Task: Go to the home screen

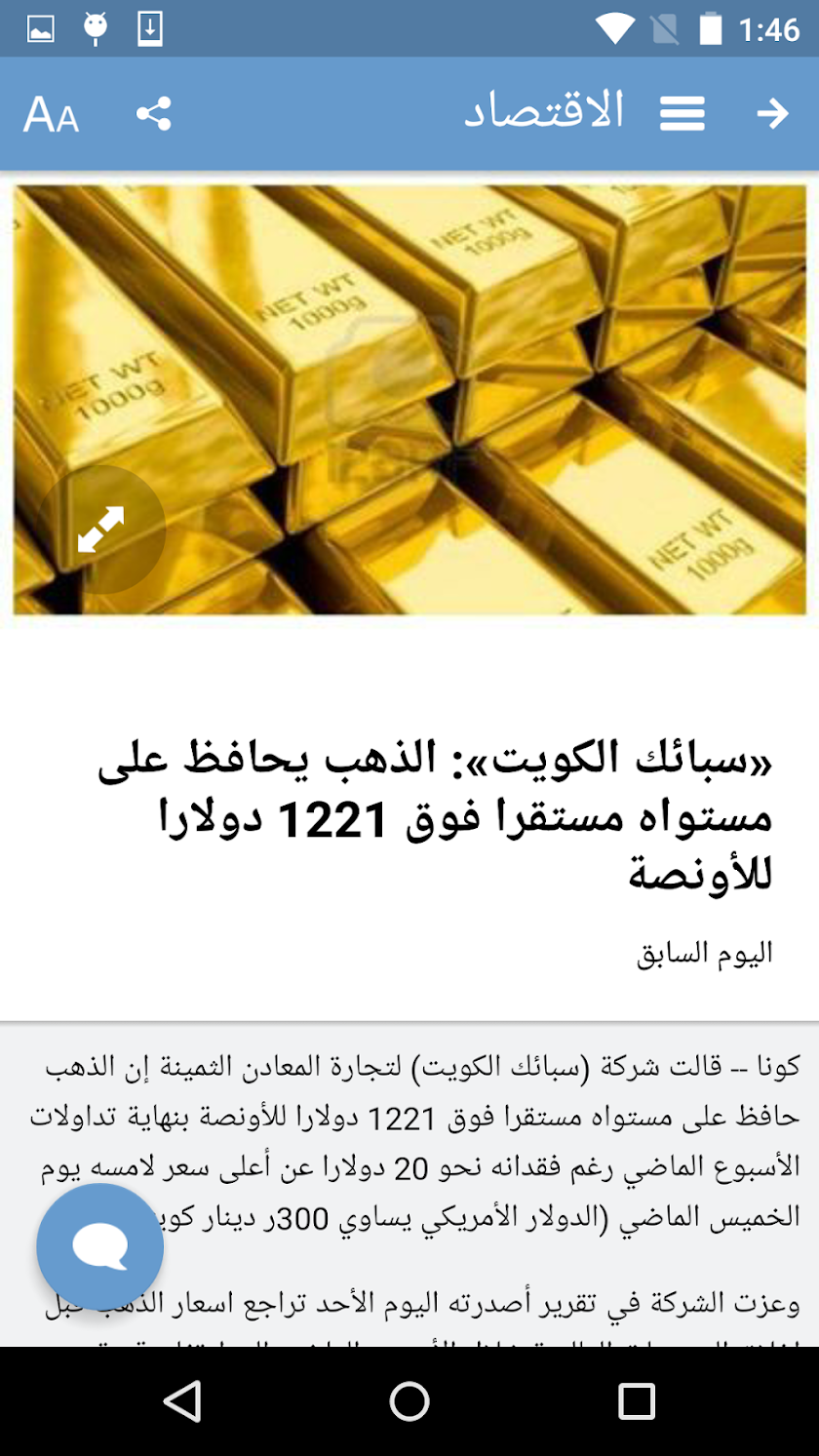Action: [409, 1401]
